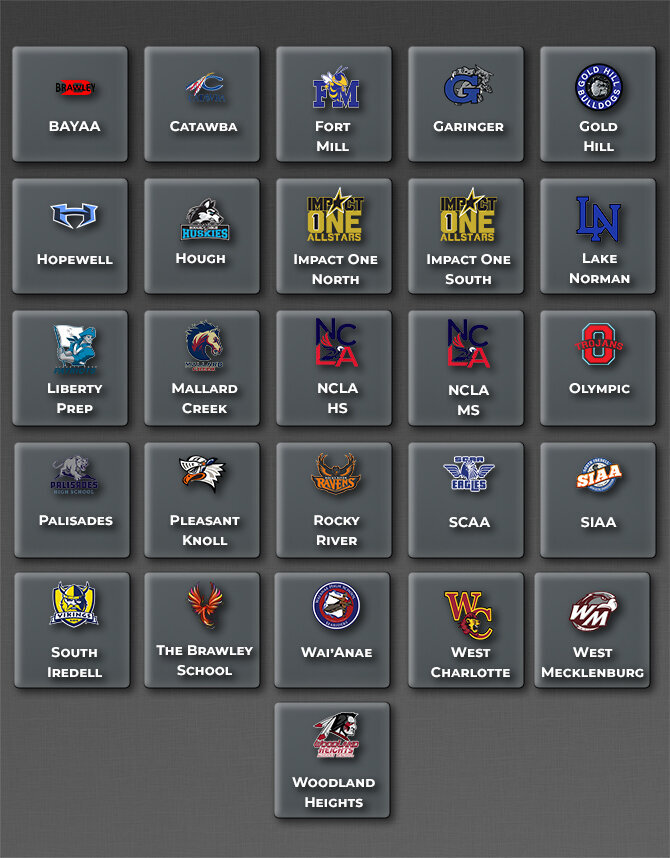670x858 pixels.
Task: Open Fort Mill team page
Action: click(334, 104)
